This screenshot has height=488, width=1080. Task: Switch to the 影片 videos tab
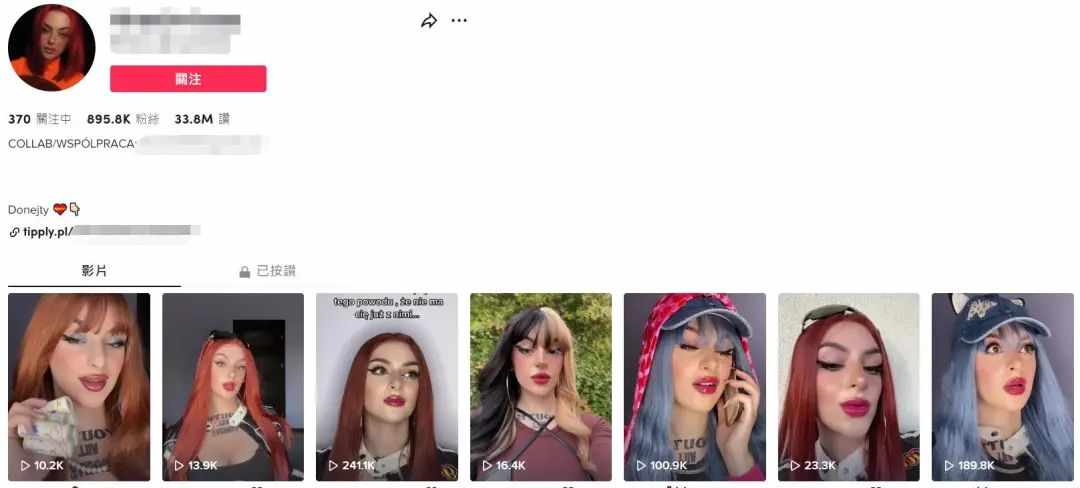click(94, 271)
